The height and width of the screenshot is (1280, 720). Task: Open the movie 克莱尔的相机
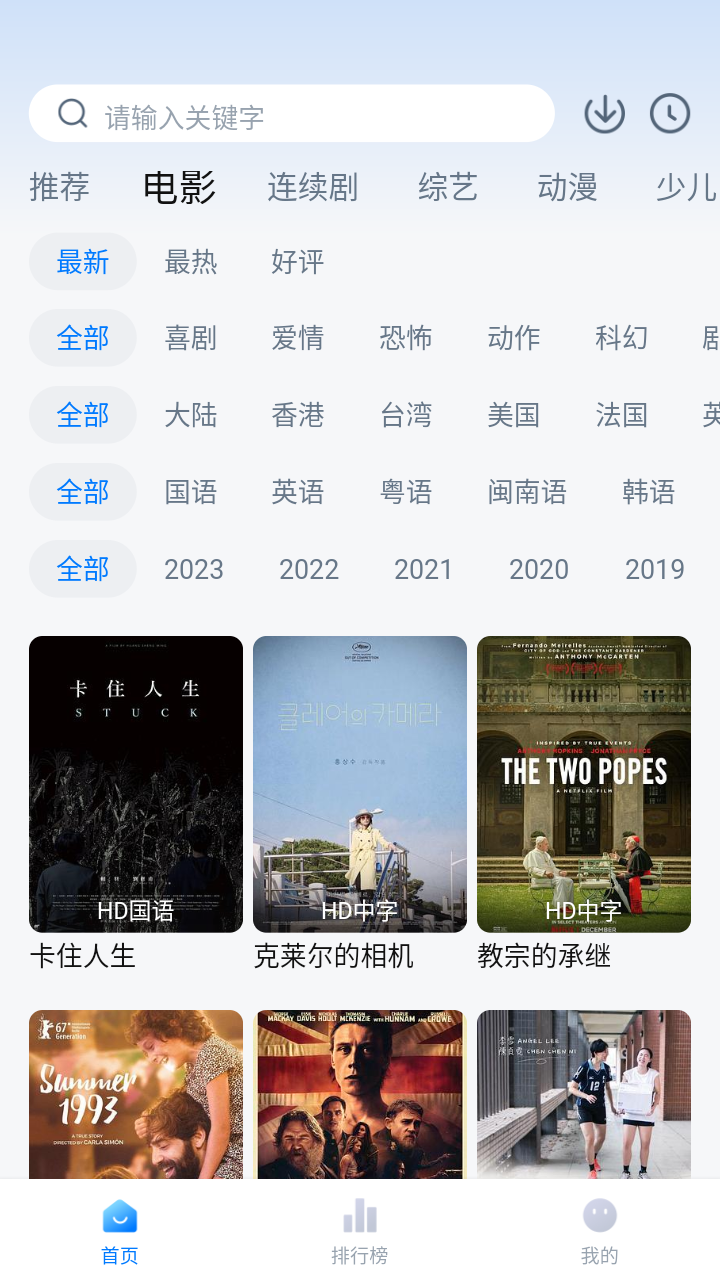(x=360, y=785)
